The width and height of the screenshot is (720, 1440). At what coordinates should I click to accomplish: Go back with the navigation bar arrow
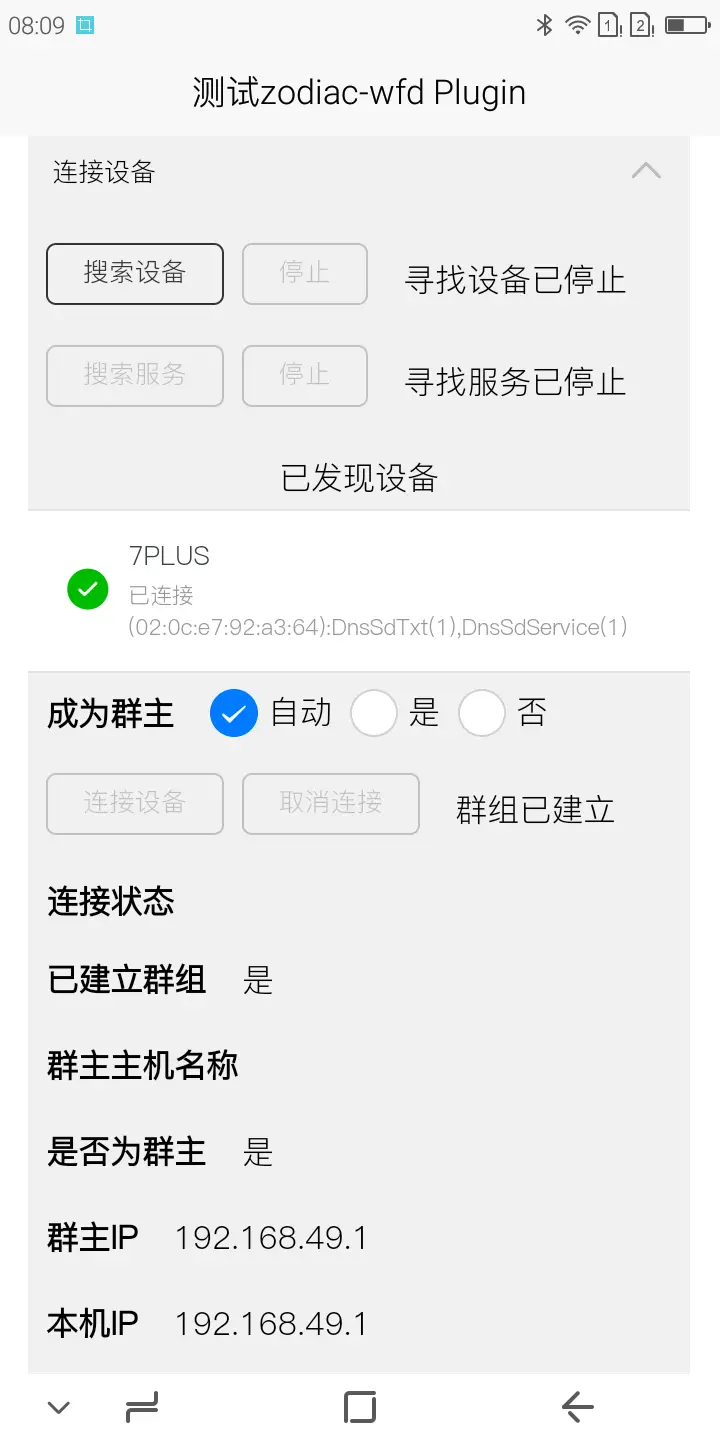(578, 1407)
